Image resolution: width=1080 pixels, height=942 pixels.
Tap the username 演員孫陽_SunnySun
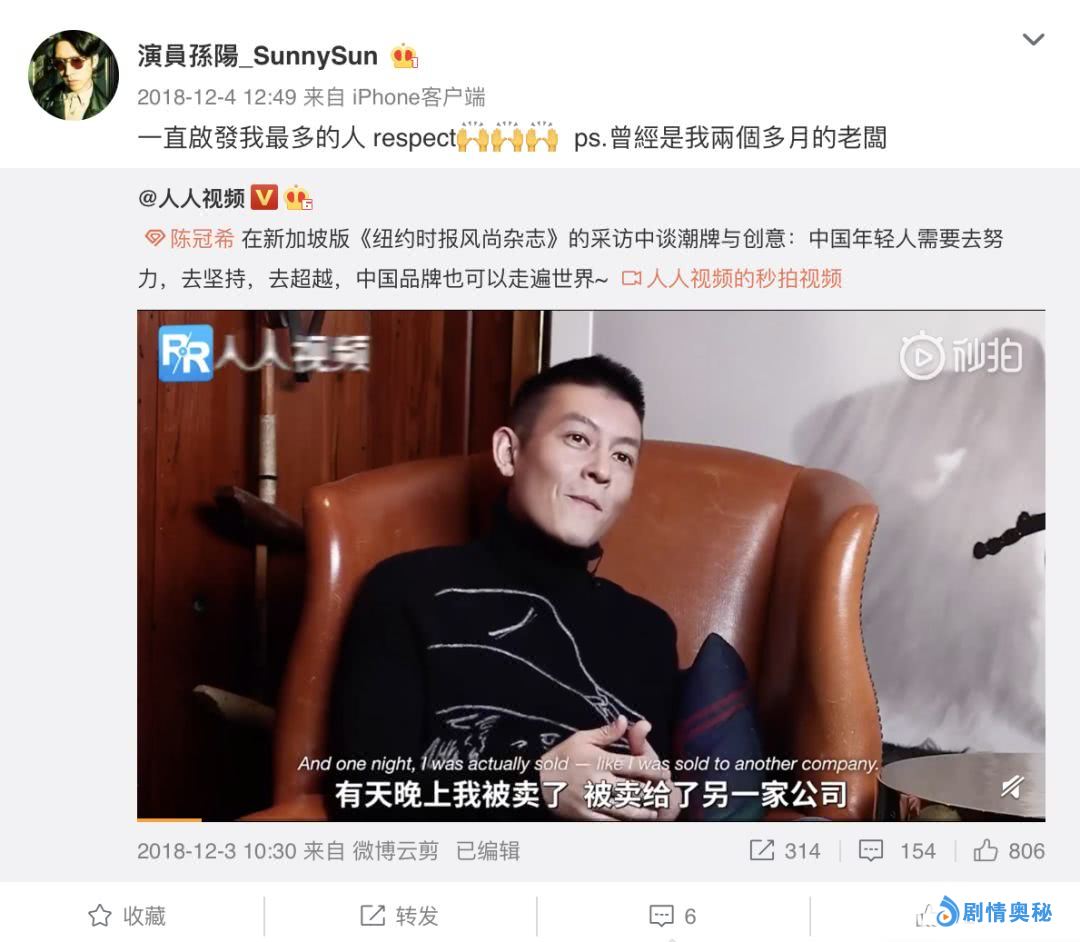(x=257, y=56)
